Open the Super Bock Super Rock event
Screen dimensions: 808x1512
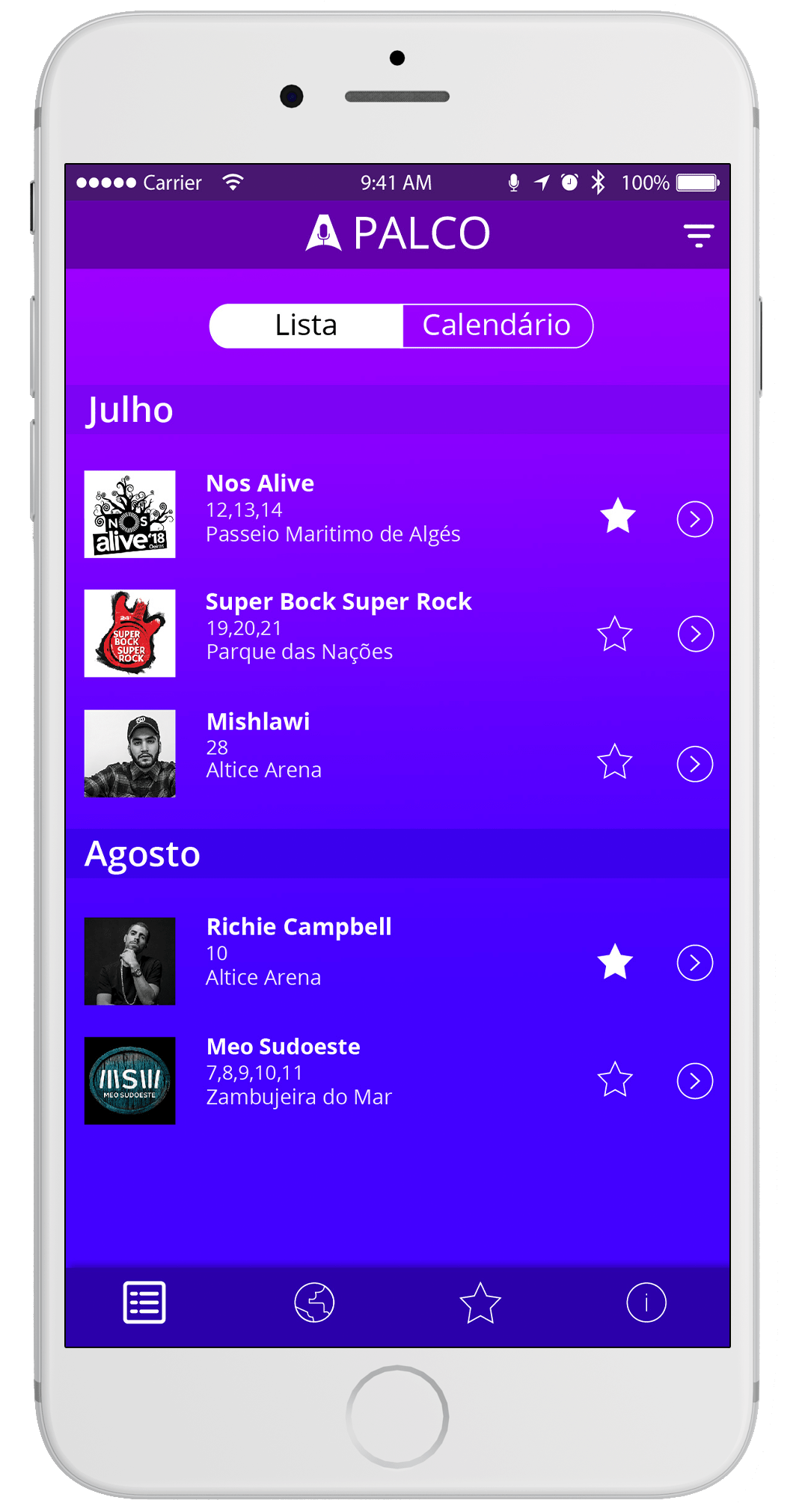(338, 628)
